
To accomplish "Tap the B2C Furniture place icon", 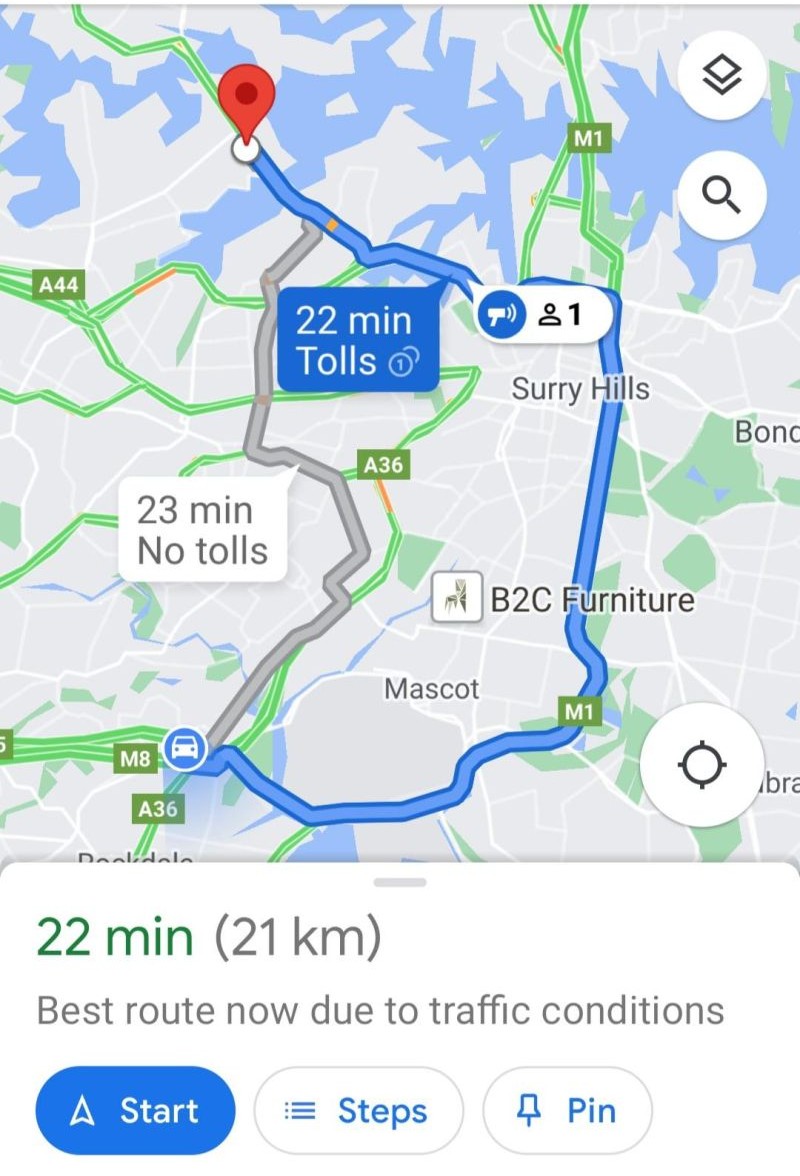I will (457, 597).
